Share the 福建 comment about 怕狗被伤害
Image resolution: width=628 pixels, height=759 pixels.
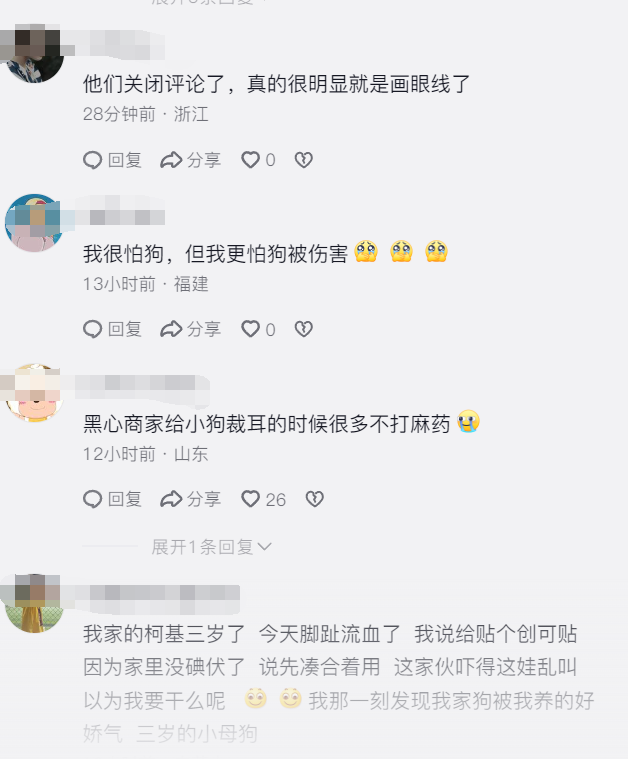[190, 329]
